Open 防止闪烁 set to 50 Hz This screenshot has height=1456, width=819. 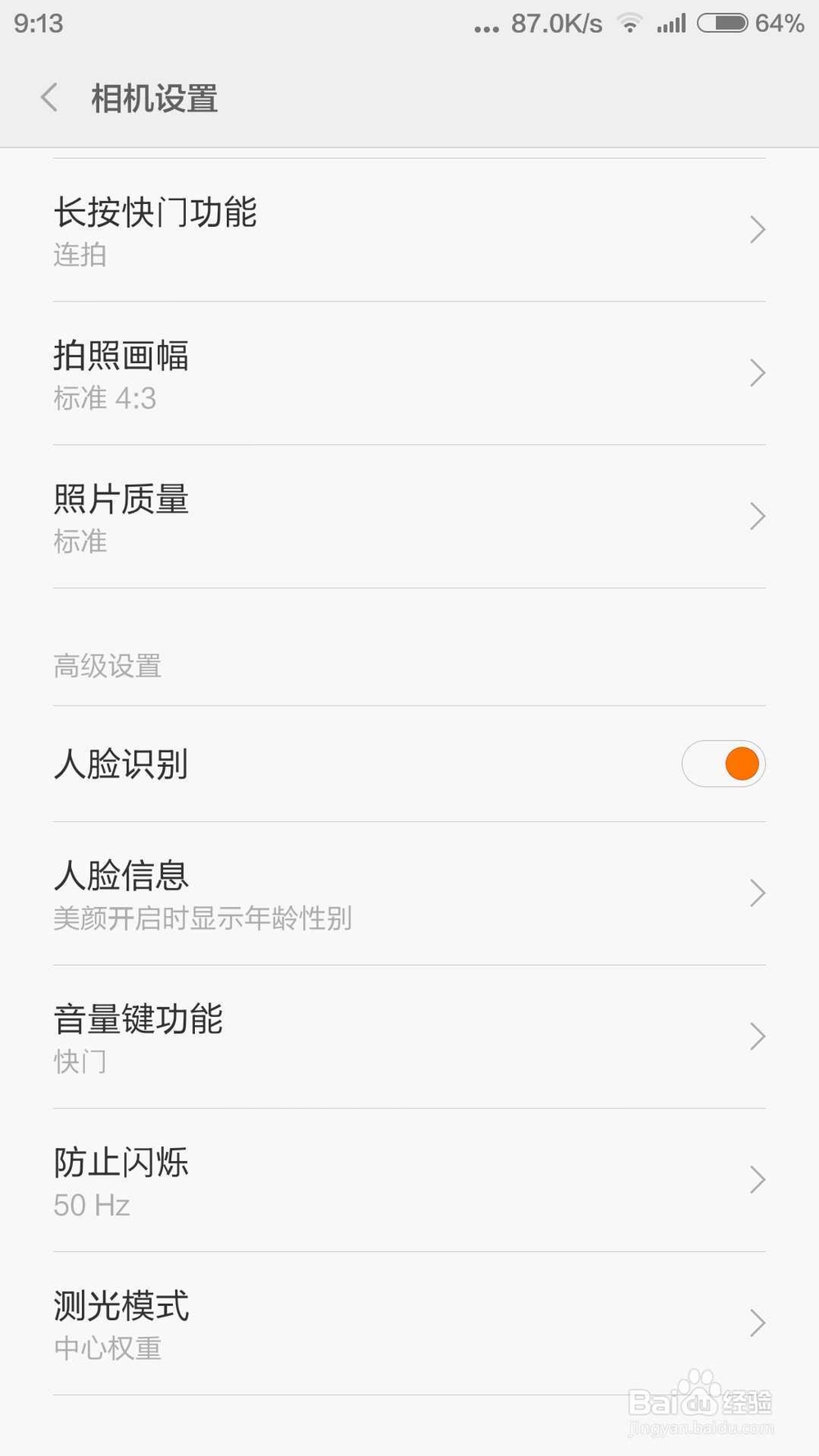409,1179
